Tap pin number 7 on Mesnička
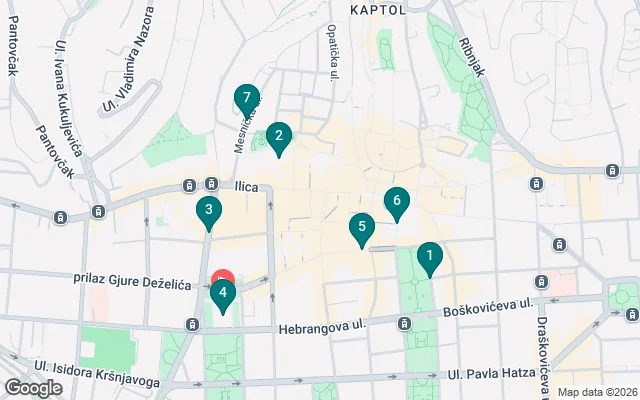This screenshot has height=400, width=640. click(246, 99)
